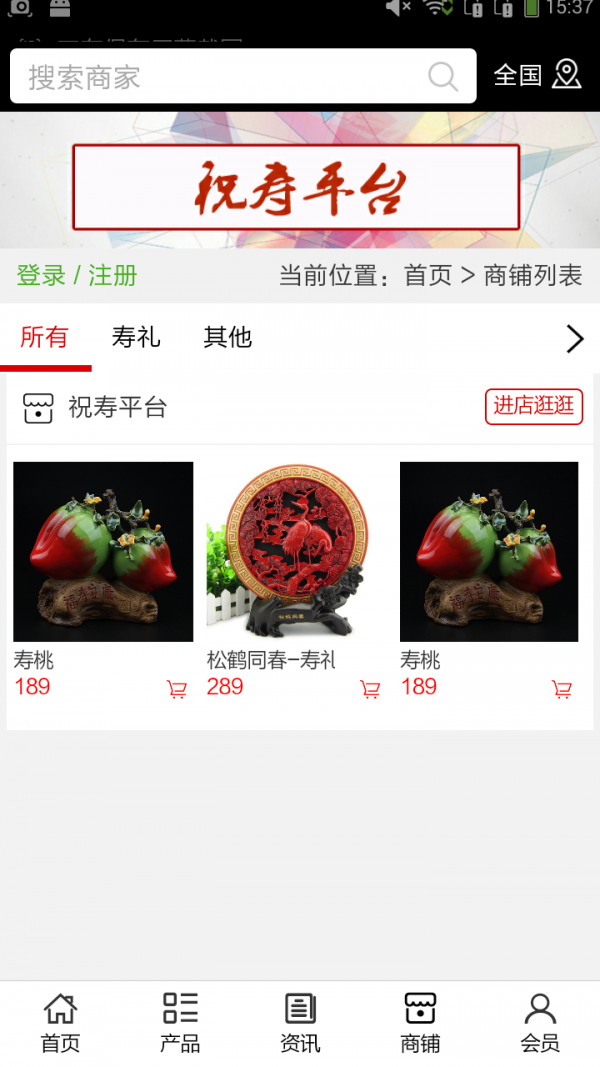Add 松鹤同春-寿礼 to the cart
Viewport: 600px width, 1067px height.
(x=370, y=689)
